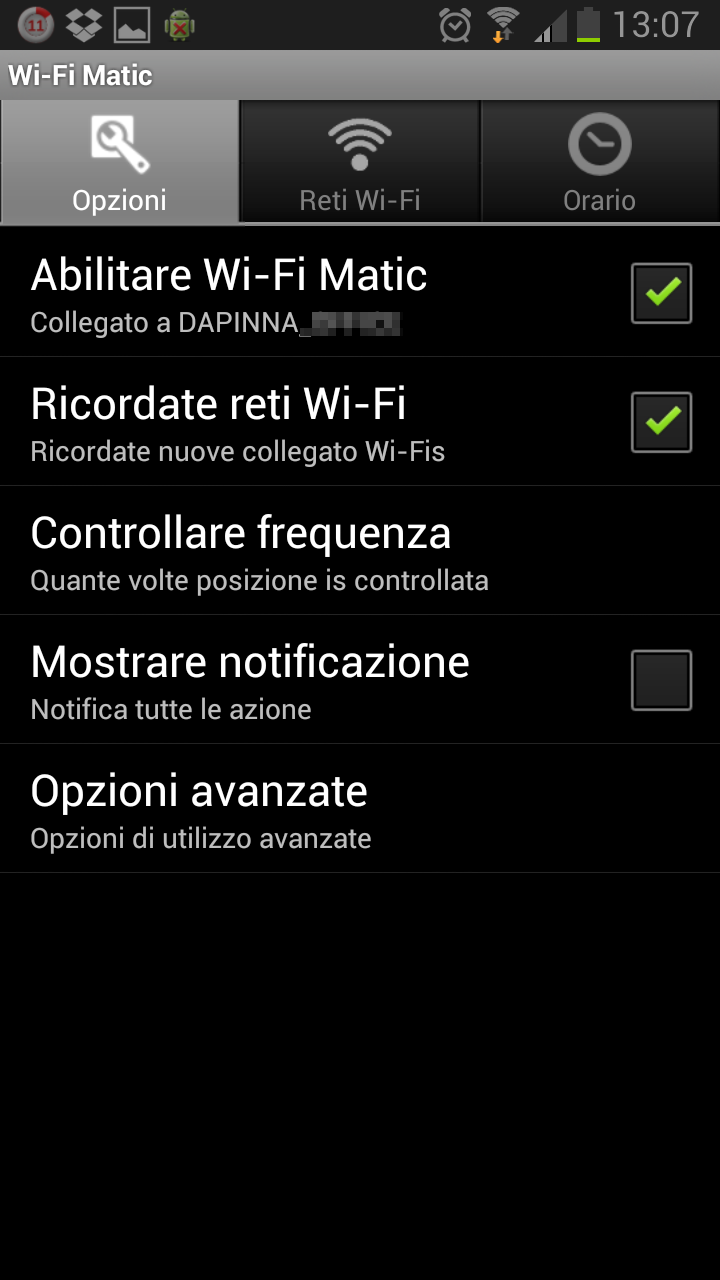
Task: Open Opzioni avanzate
Action: [x=300, y=808]
